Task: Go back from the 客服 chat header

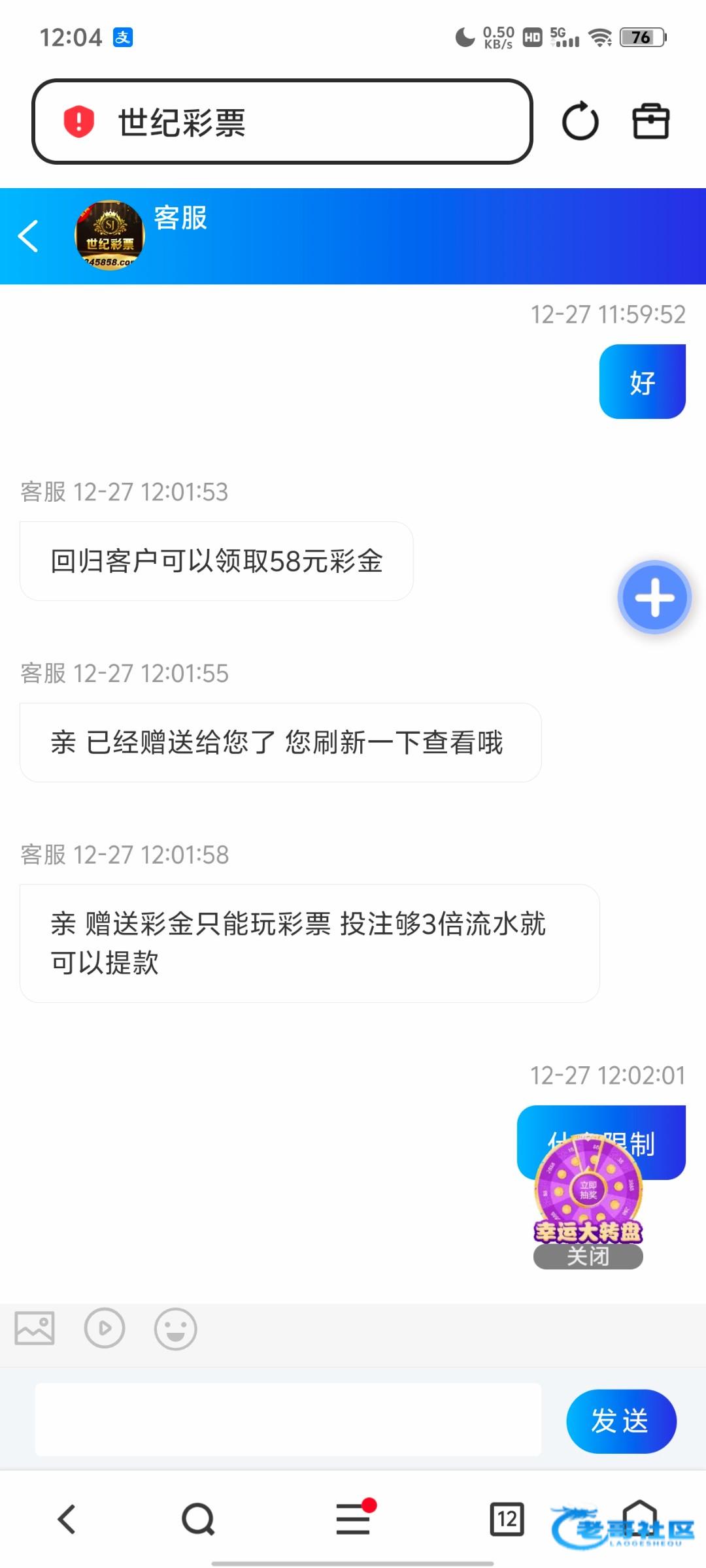Action: [29, 236]
